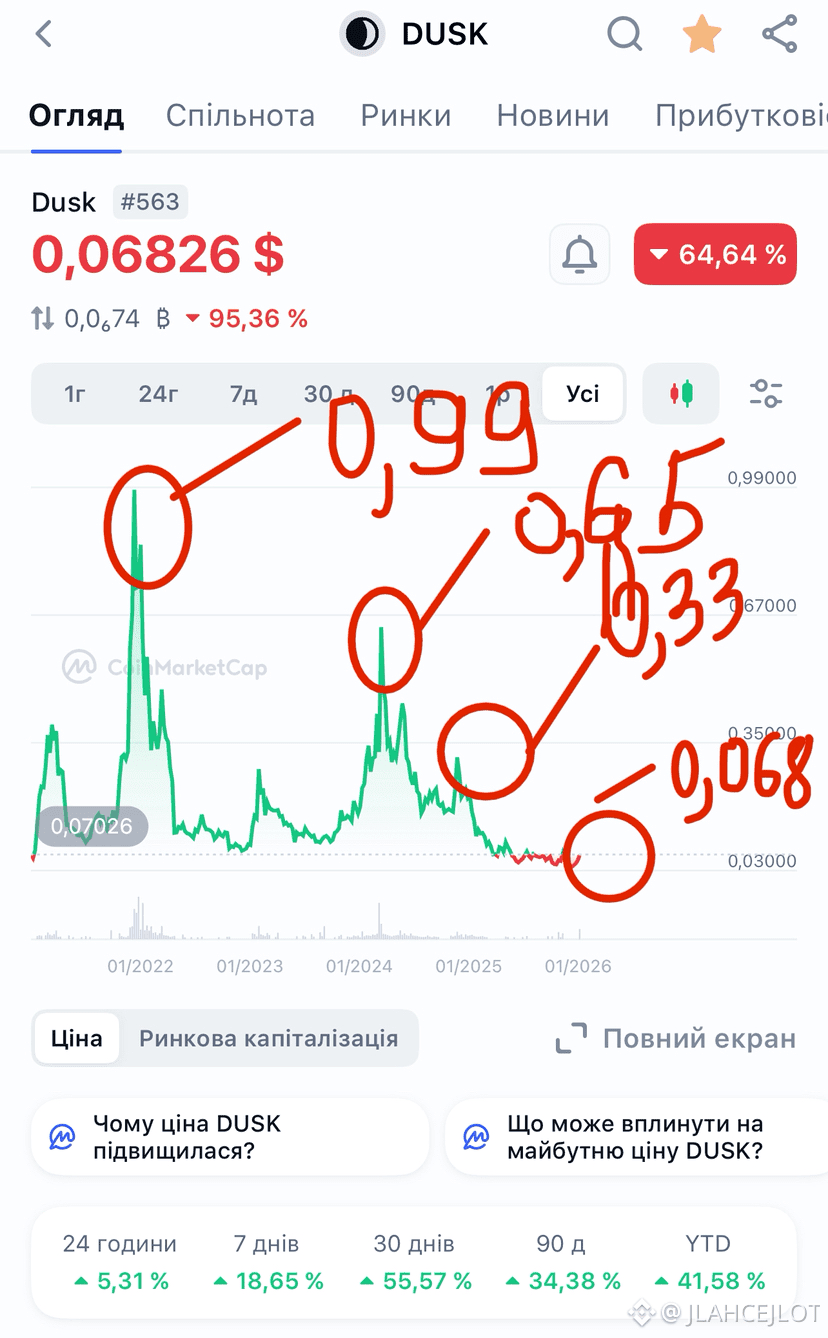Switch chart to Ринкова капіталізація
This screenshot has height=1338, width=828.
point(268,1038)
